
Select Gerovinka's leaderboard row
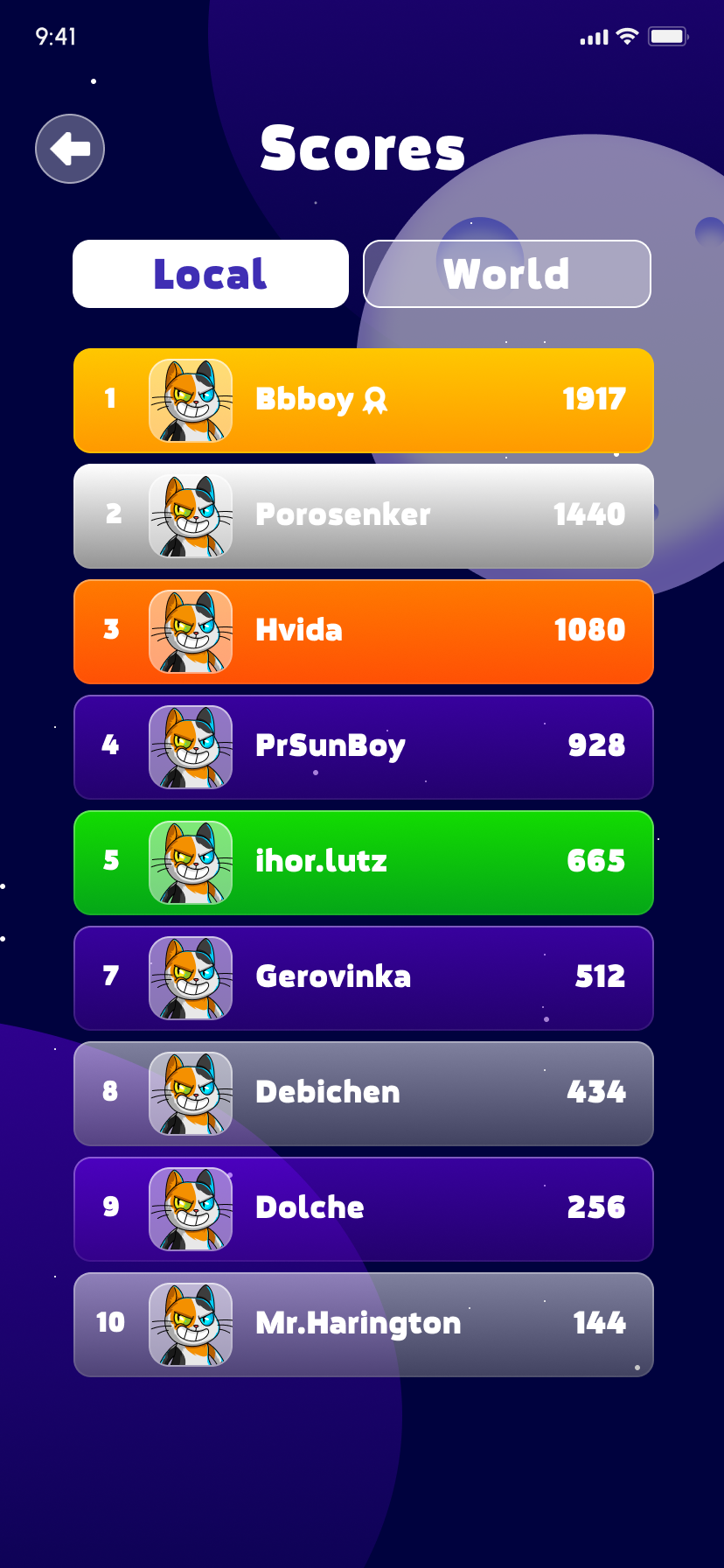[364, 978]
